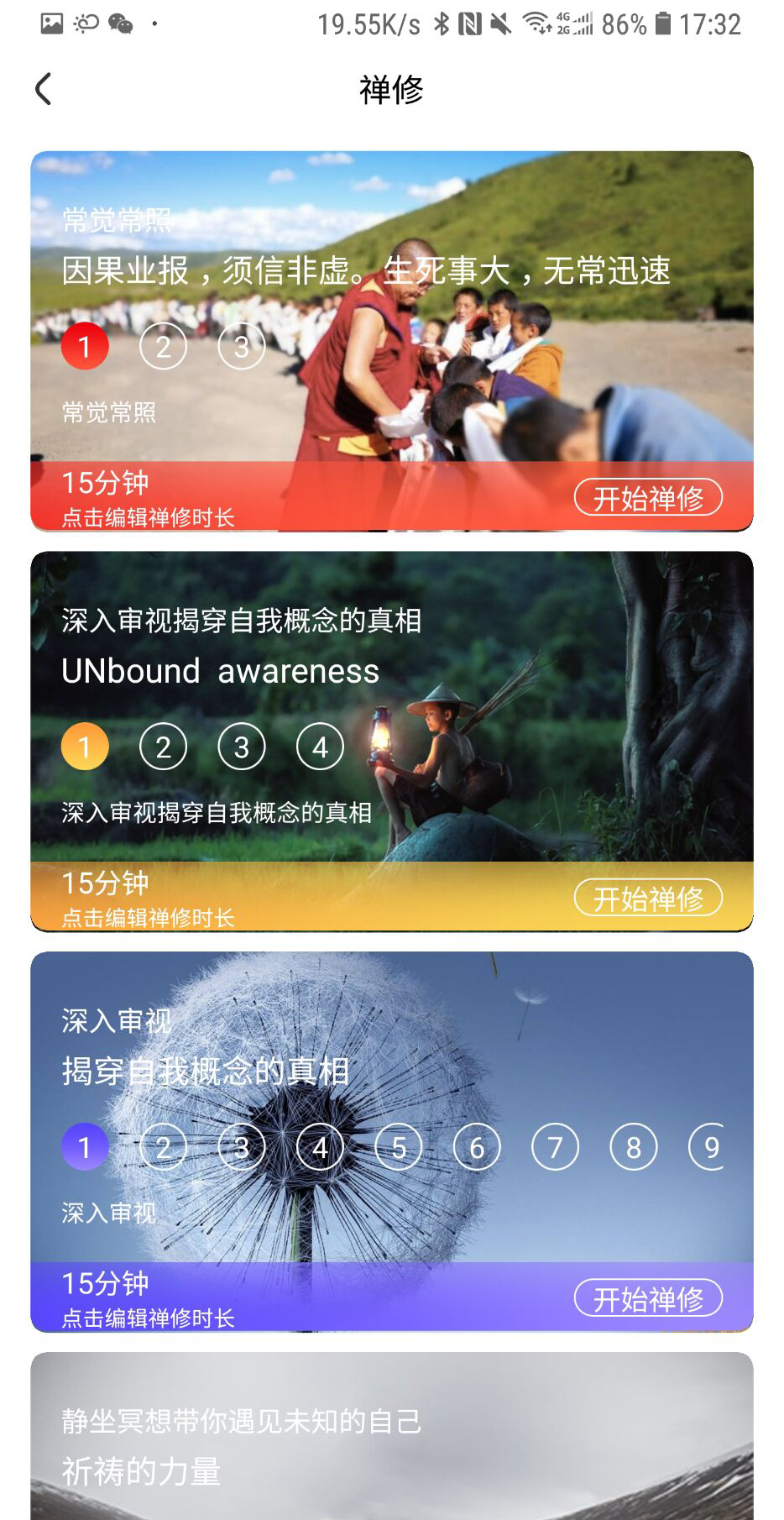
Task: Edit the 15分钟 duration on UNbound awareness
Action: [148, 899]
